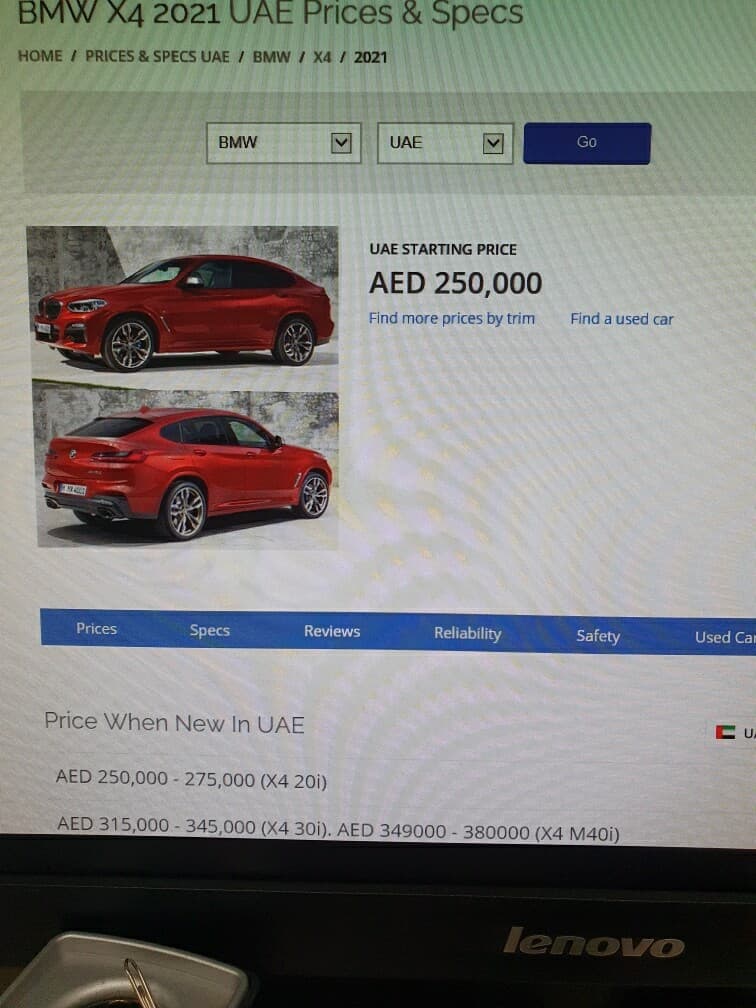Screen dimensions: 756x1008
Task: Open the Used Cars tab
Action: click(x=724, y=637)
